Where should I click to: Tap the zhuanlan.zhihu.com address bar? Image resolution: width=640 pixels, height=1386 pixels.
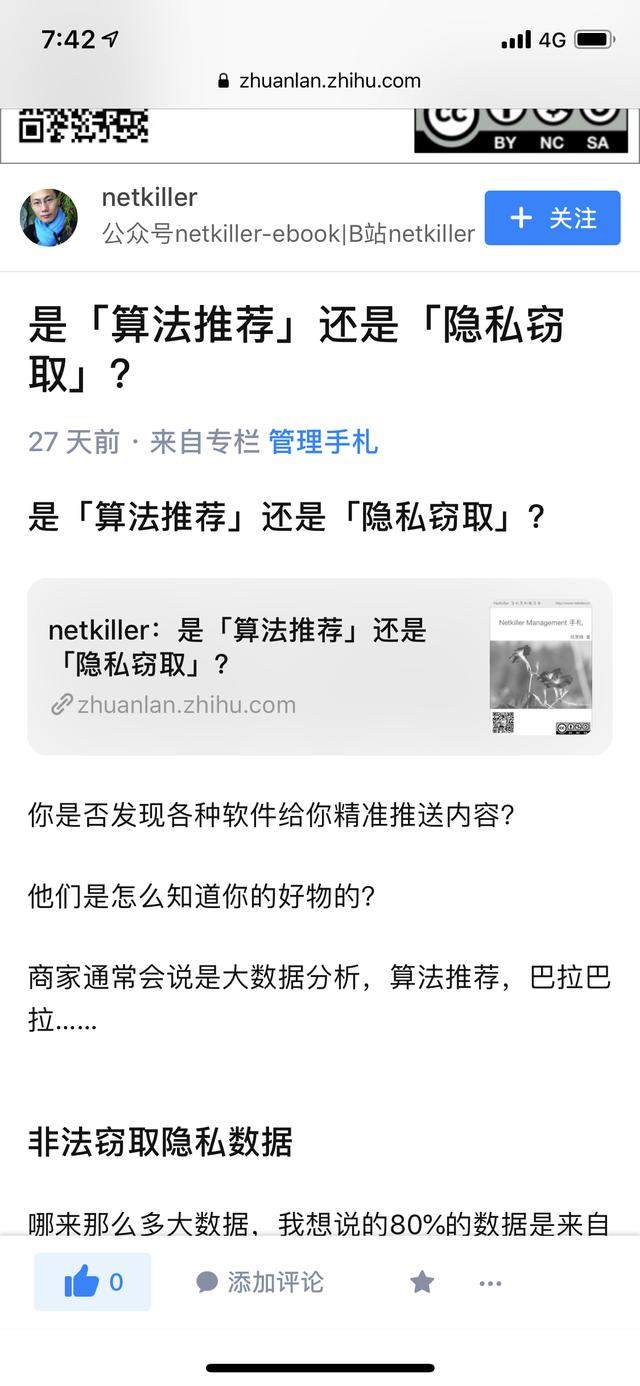coord(320,81)
